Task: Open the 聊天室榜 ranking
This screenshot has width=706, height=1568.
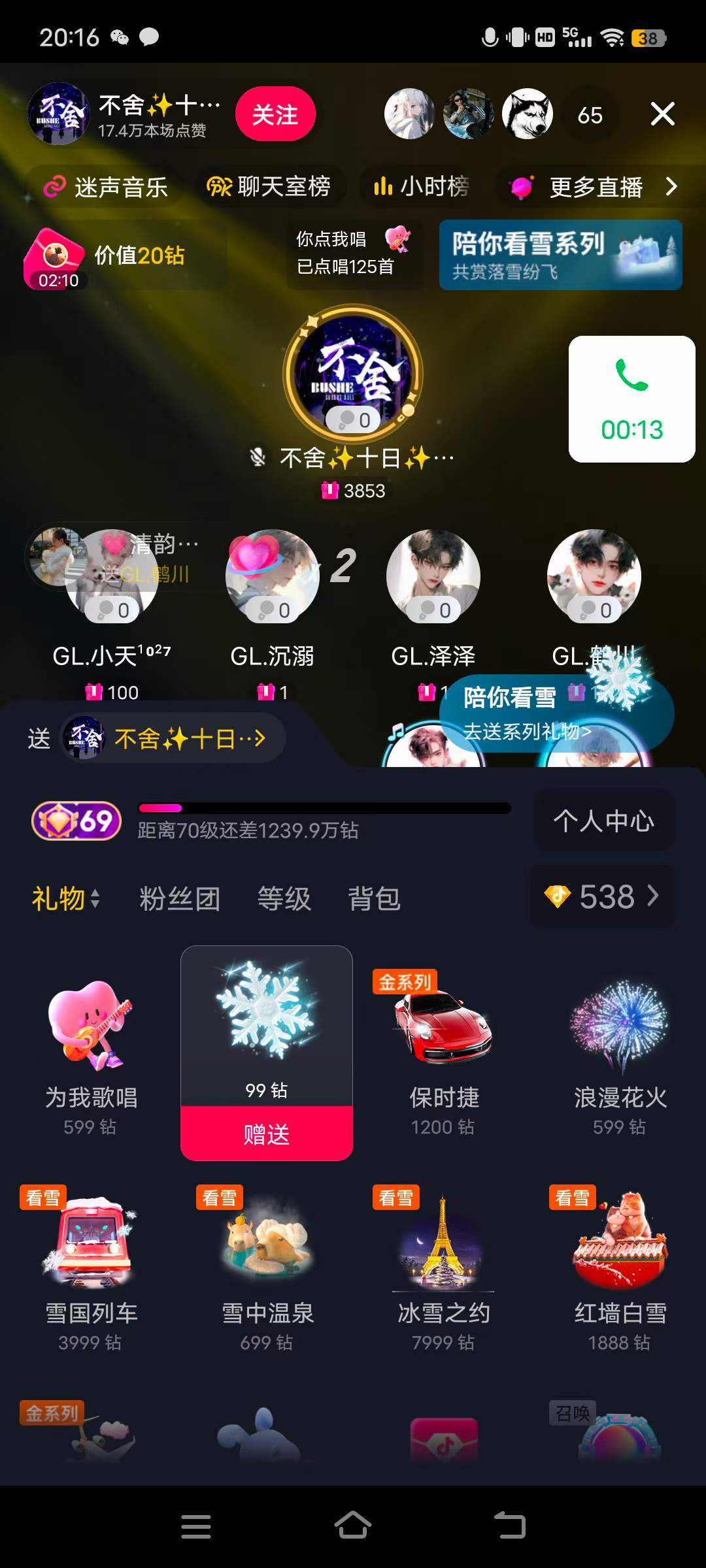Action: 268,187
